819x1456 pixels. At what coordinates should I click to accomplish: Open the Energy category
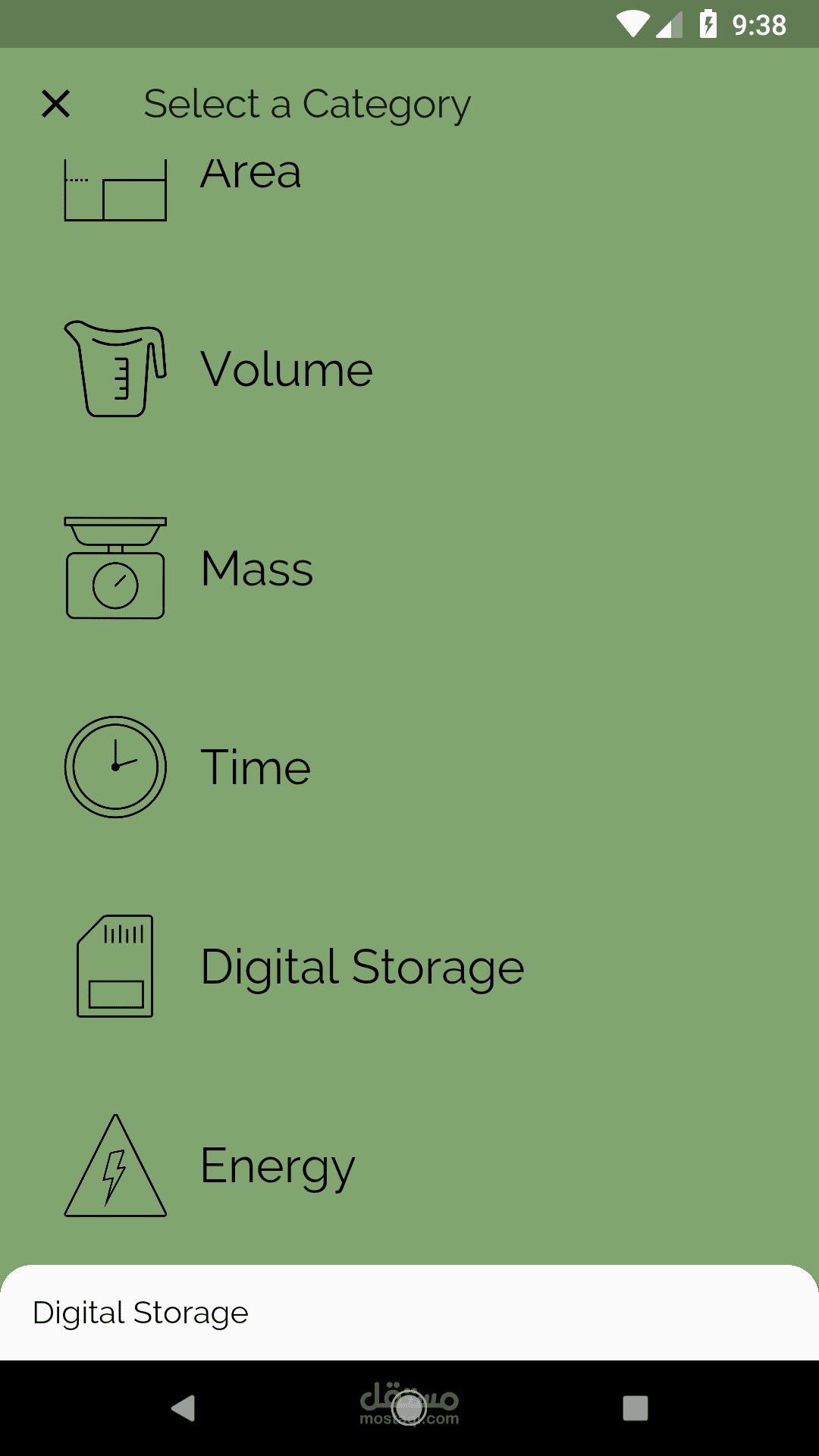pos(278,1166)
